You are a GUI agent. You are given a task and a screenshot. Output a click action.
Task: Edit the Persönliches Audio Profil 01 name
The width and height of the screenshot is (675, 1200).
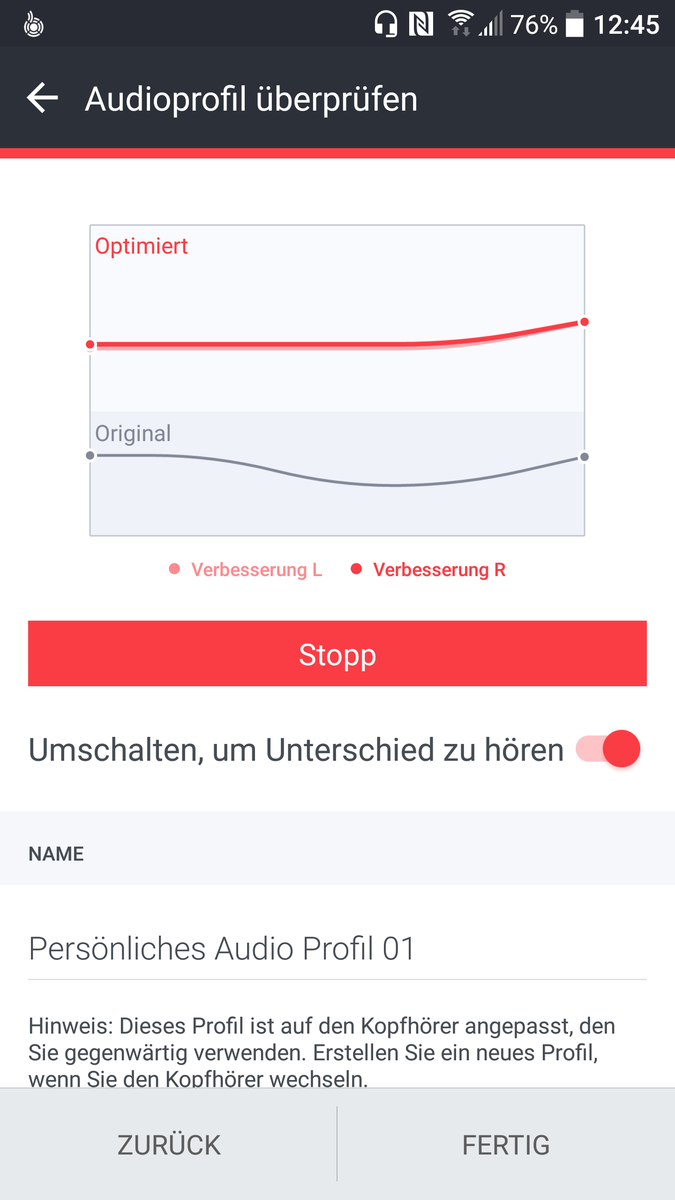coord(337,948)
